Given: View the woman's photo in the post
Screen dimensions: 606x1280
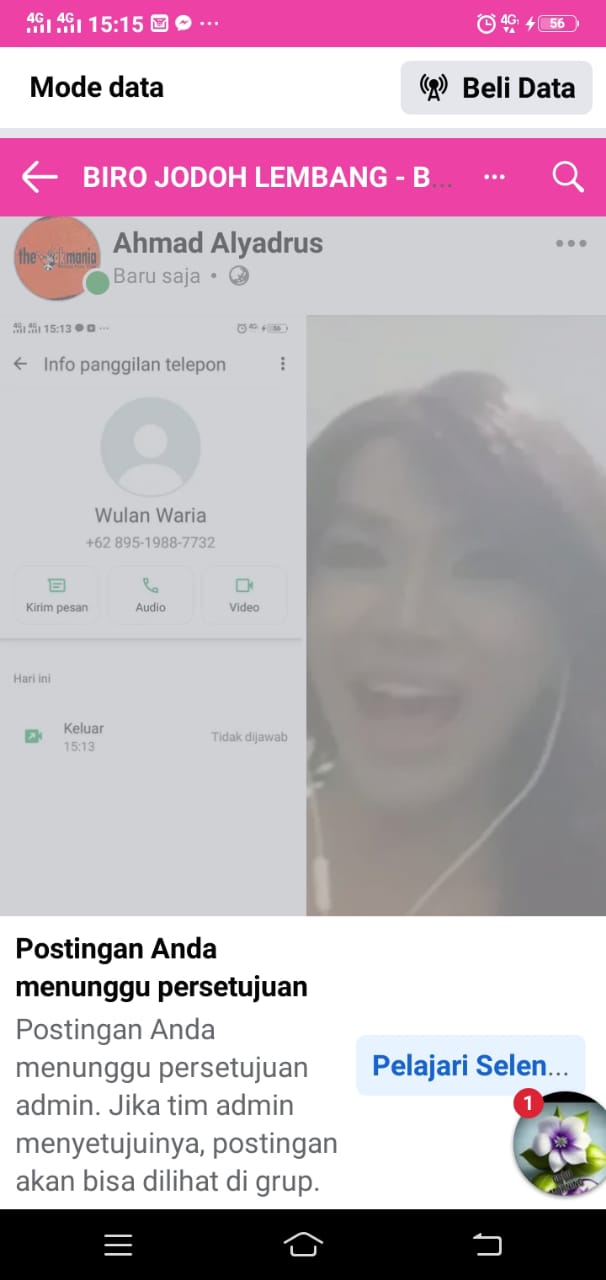Looking at the screenshot, I should tap(455, 615).
